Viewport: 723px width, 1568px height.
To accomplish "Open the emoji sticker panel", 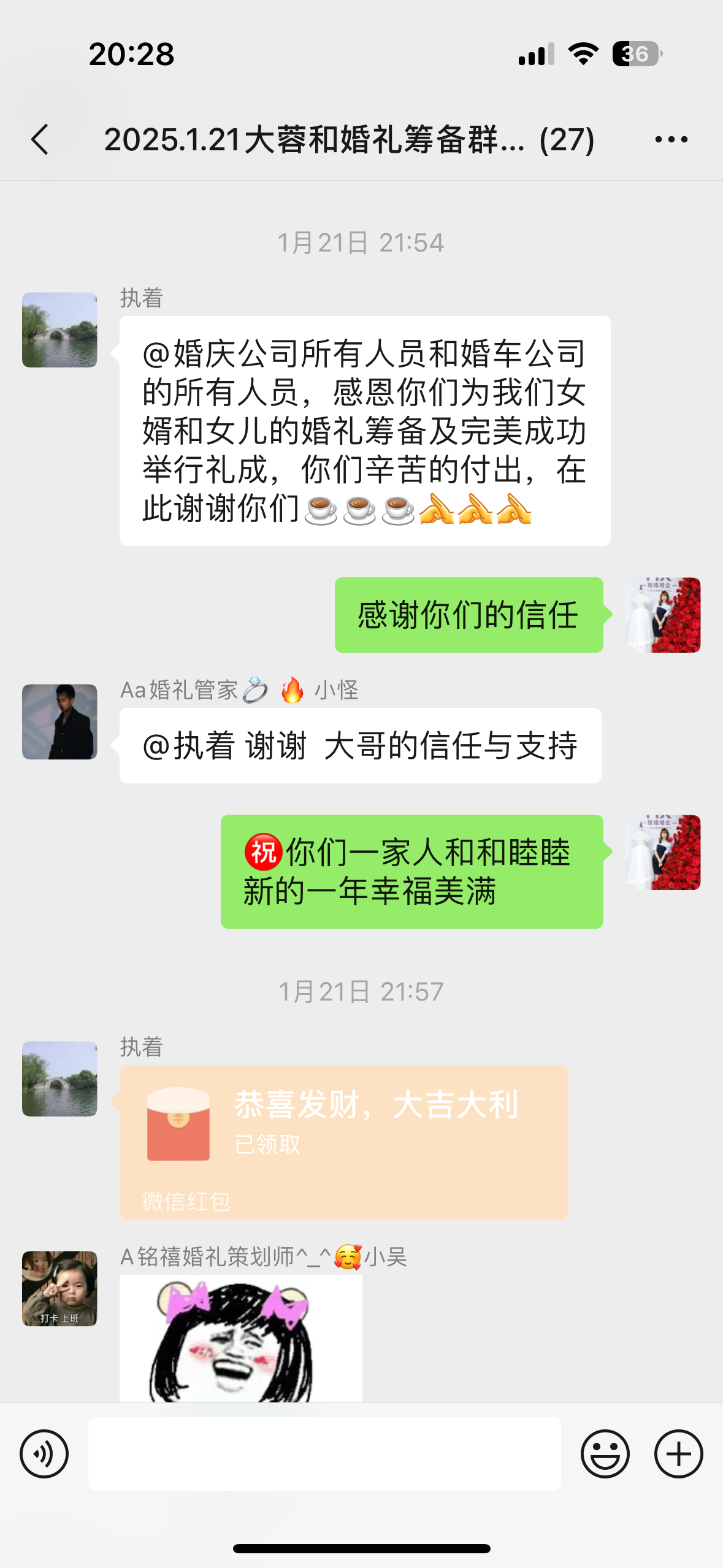I will [605, 1453].
